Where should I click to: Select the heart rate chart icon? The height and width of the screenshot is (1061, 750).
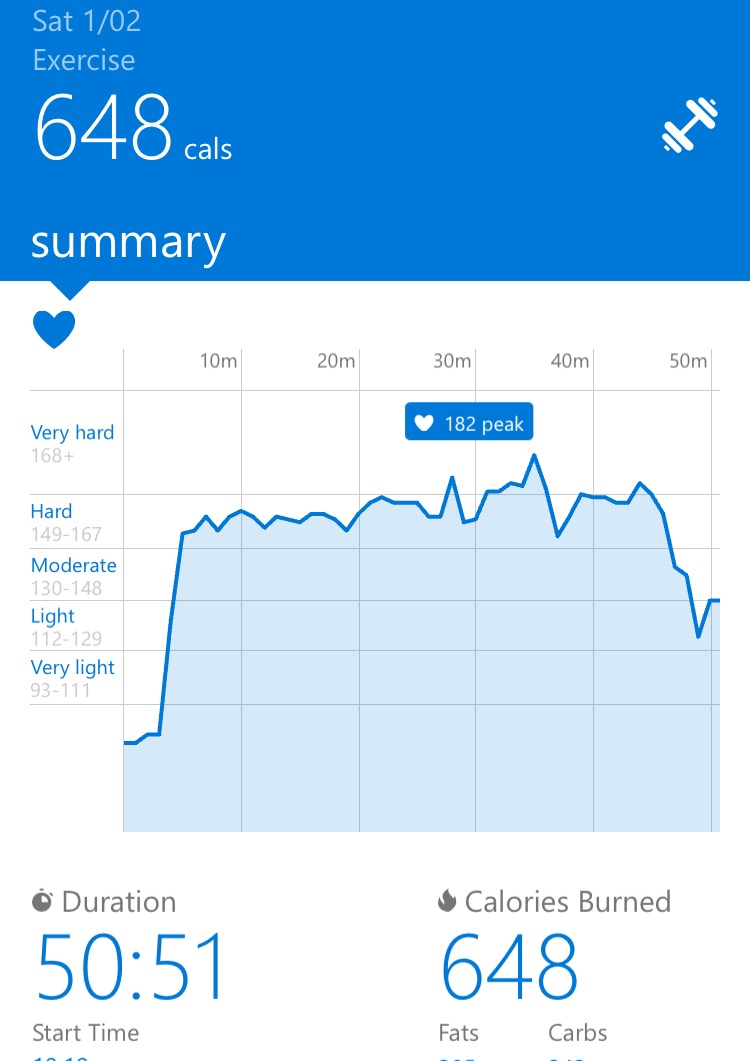click(54, 328)
